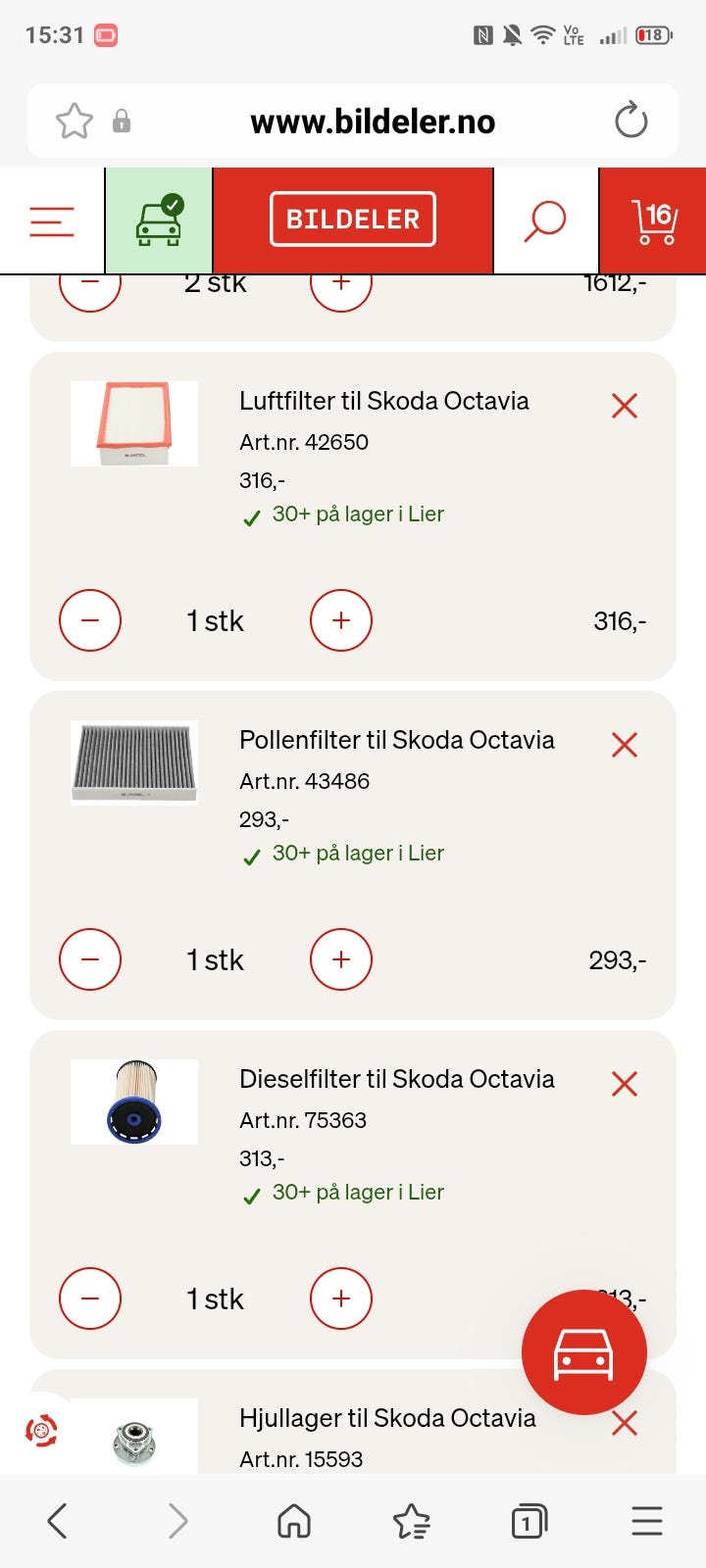Click the padlock icon in the address bar
706x1568 pixels.
(x=120, y=122)
